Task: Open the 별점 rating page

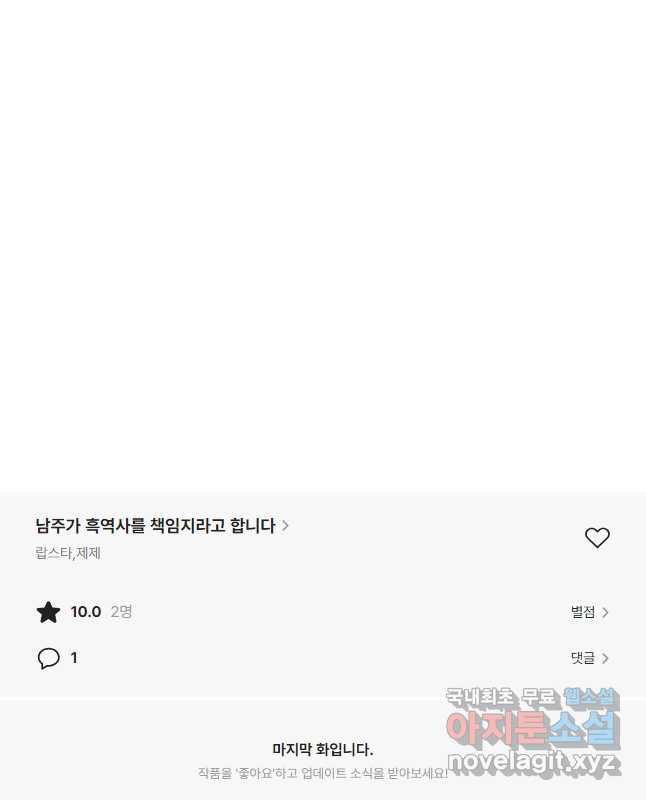Action: (x=589, y=612)
